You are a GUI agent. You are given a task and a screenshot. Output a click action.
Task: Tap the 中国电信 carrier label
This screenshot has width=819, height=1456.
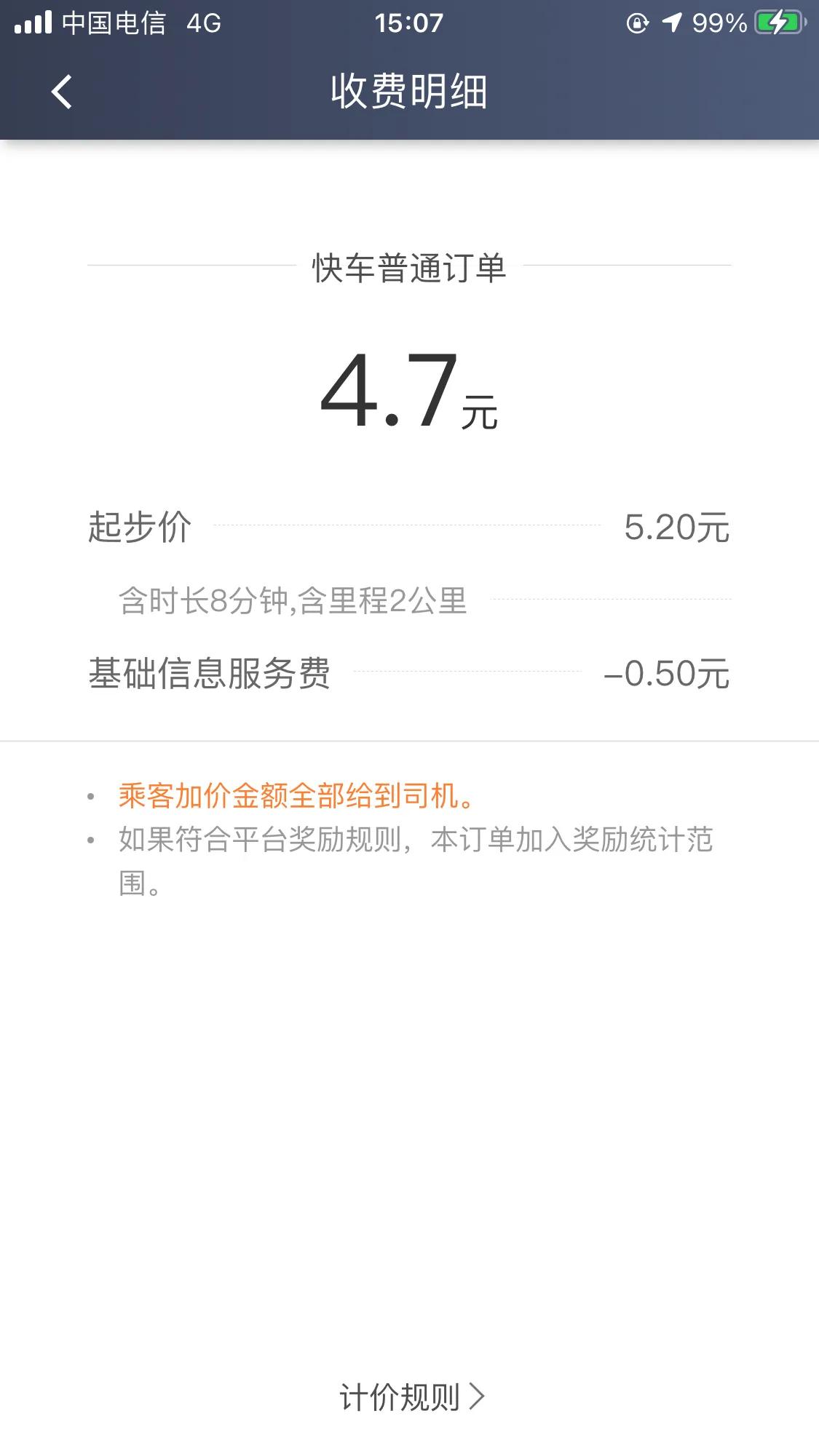pos(113,22)
